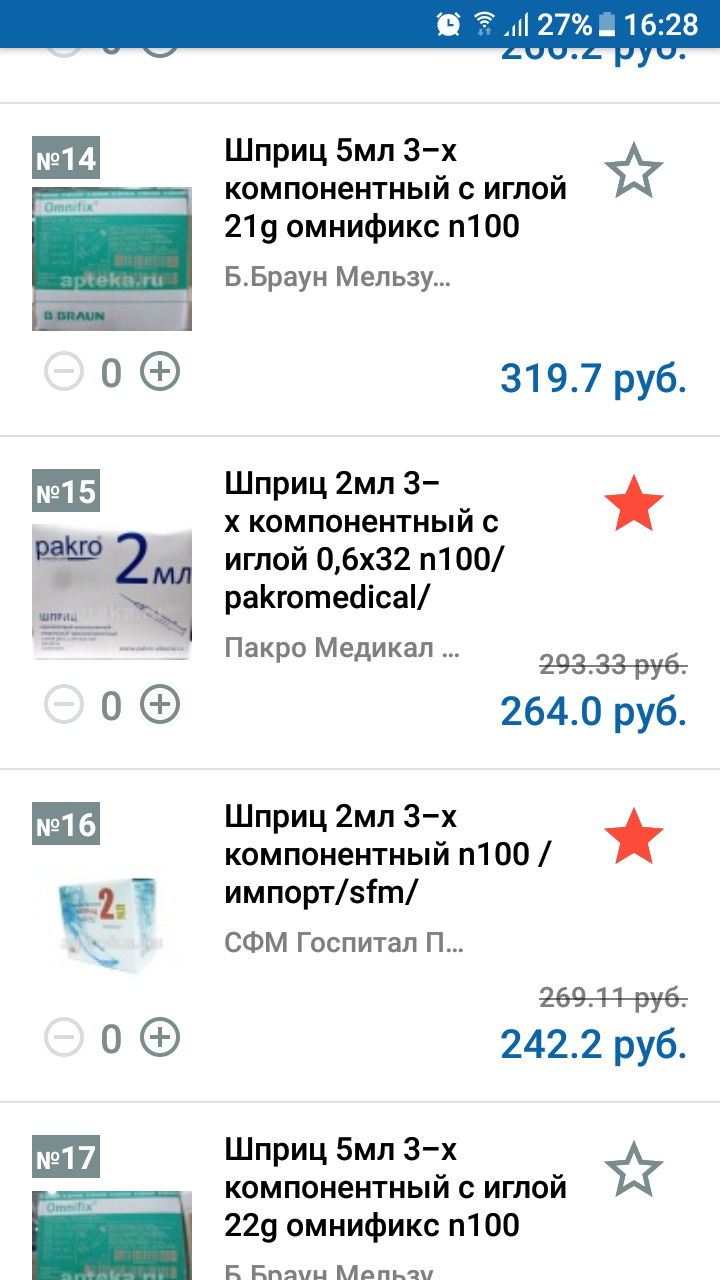Open product Шприц 5мл с иглой 21g омнификс
The image size is (720, 1280).
click(x=395, y=189)
